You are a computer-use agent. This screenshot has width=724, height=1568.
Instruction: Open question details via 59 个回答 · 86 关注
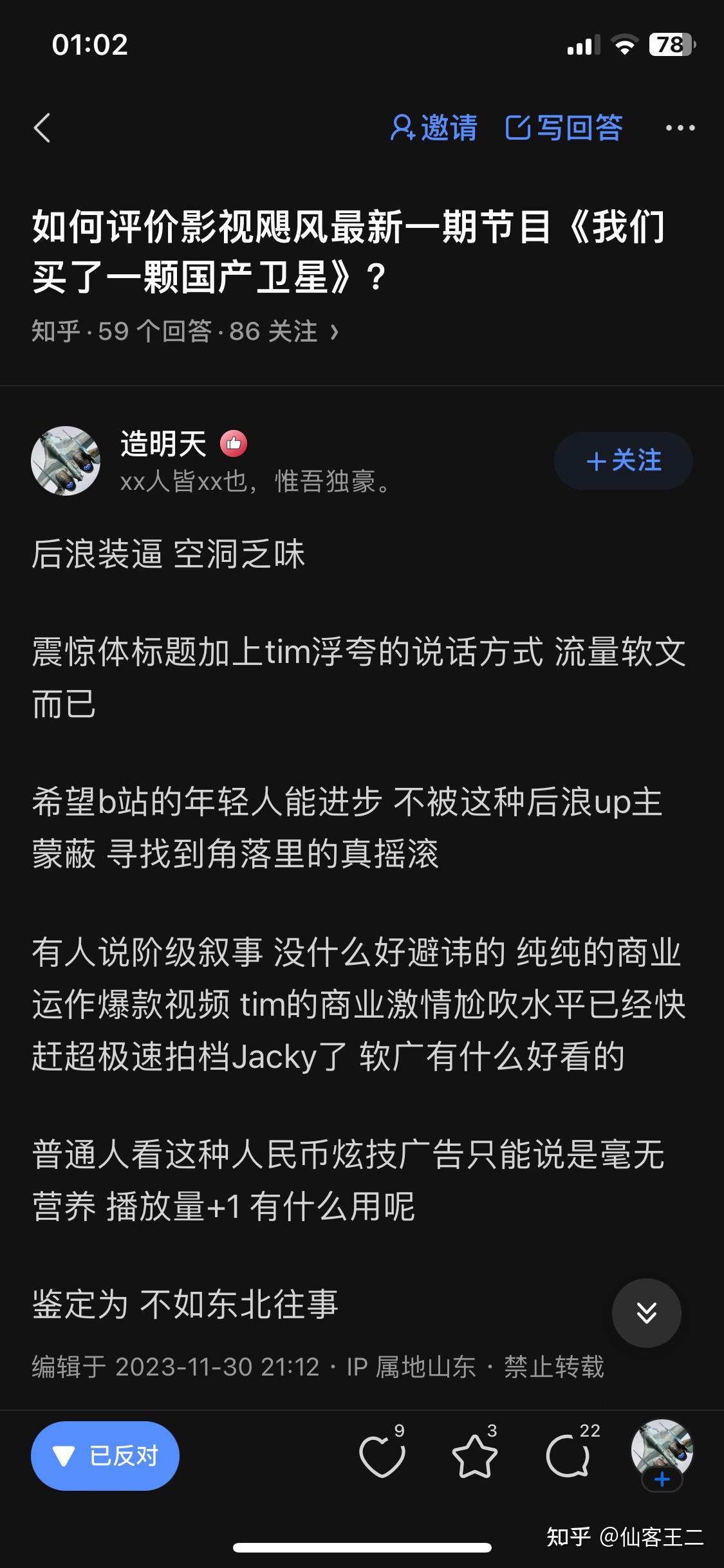point(185,331)
